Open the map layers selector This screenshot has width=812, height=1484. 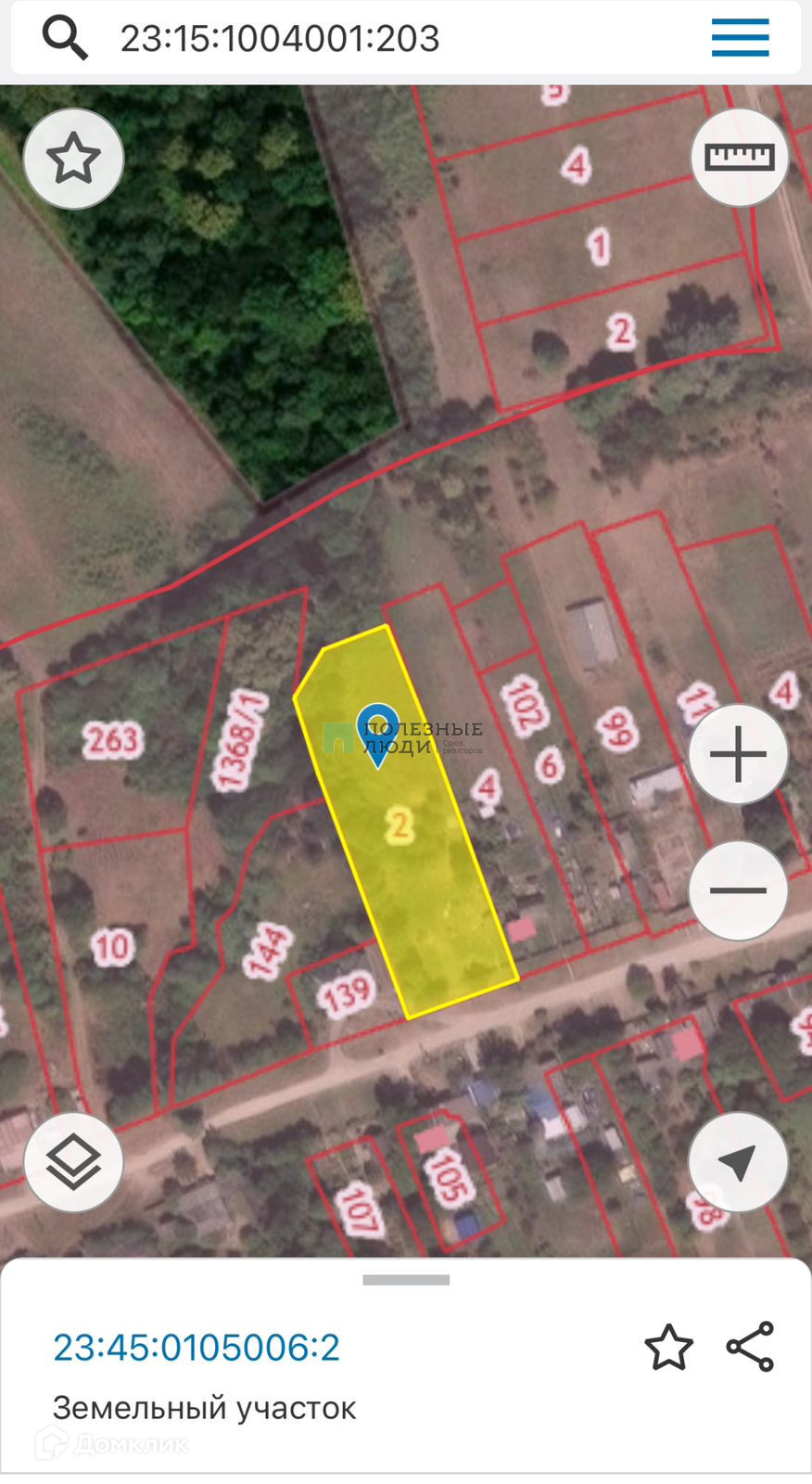tap(73, 1162)
